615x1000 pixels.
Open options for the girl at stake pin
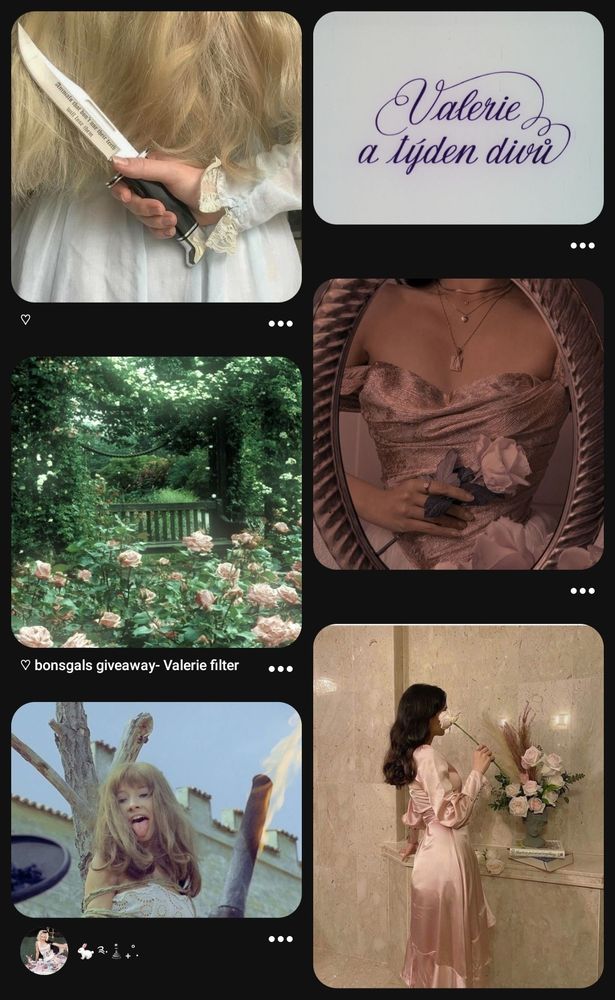(x=280, y=939)
